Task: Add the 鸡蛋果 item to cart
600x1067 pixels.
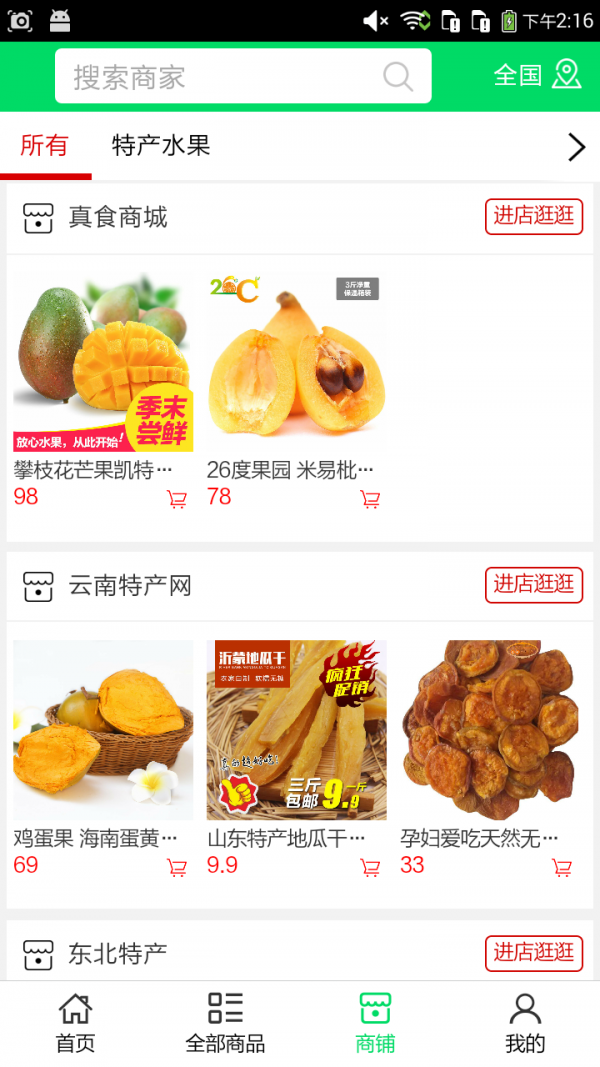Action: [177, 867]
